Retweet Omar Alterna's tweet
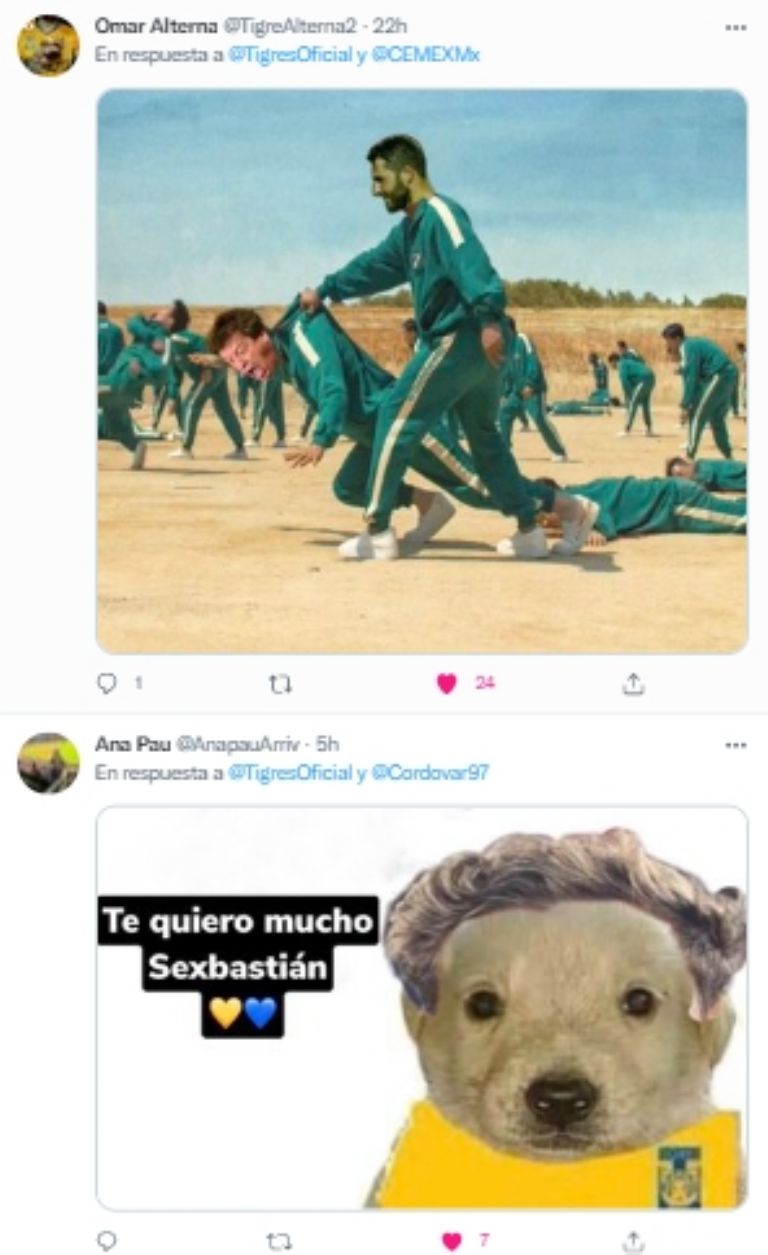 (281, 684)
